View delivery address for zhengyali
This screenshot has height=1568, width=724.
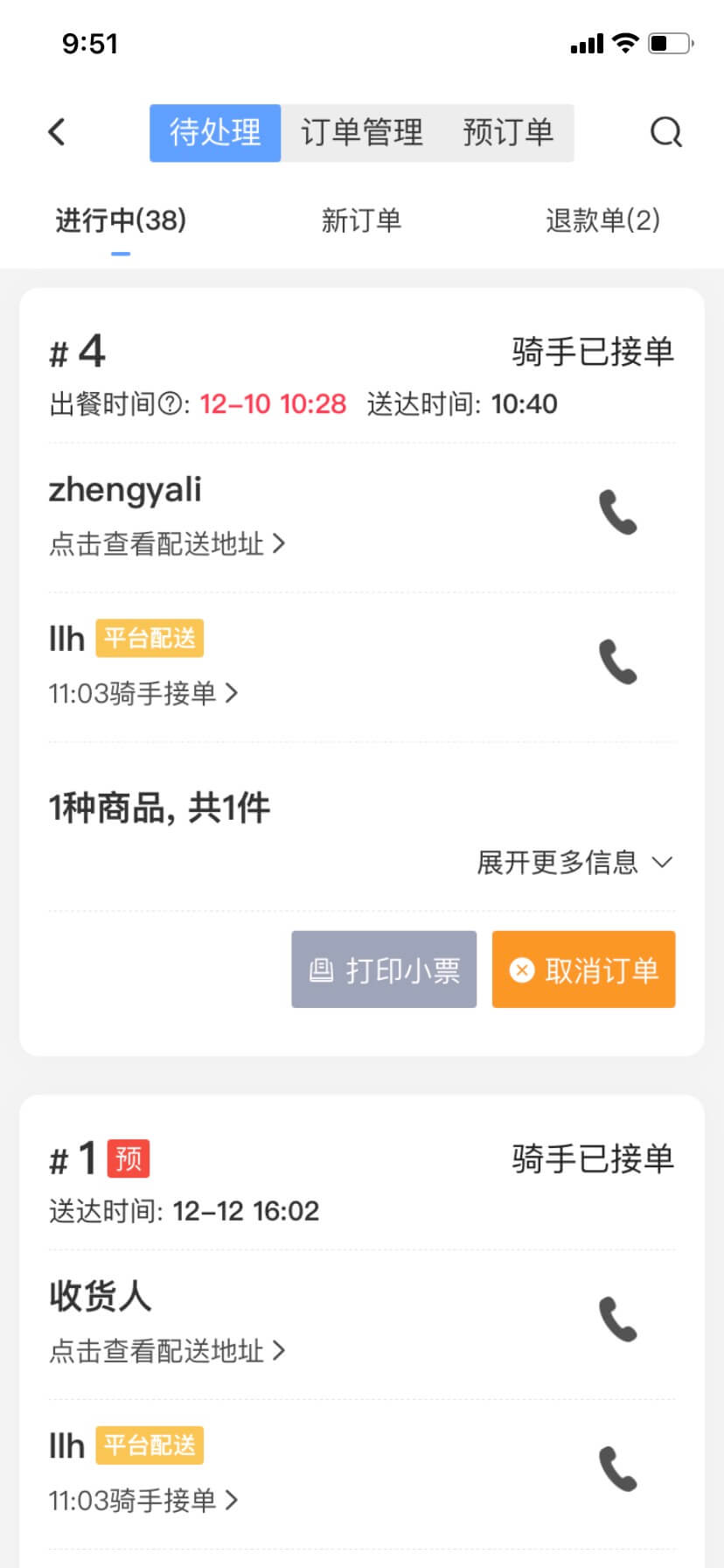pos(167,544)
